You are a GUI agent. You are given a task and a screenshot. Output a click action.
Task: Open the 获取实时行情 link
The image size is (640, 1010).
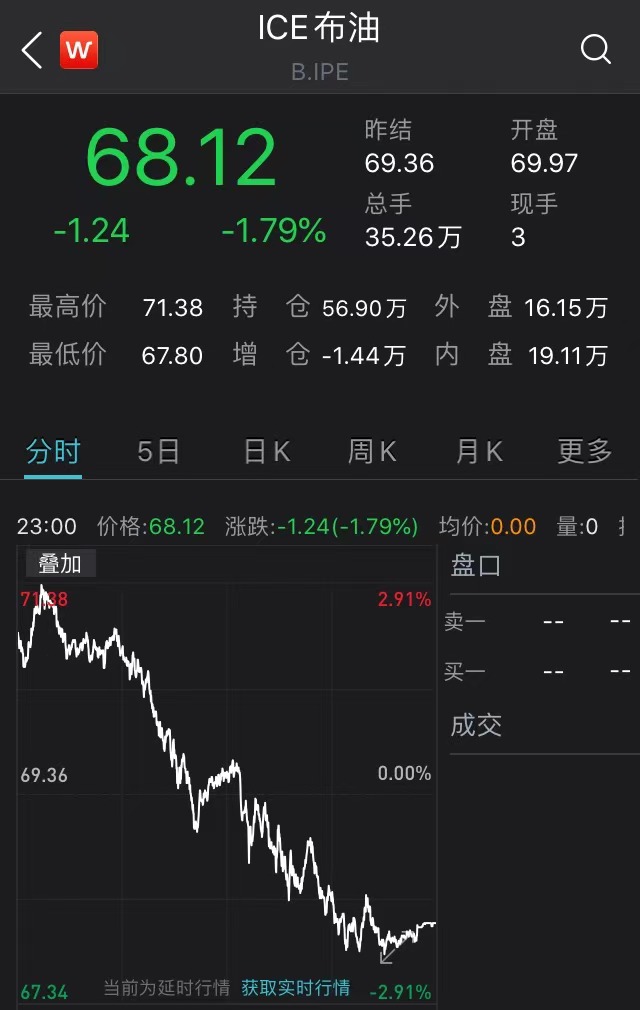296,988
